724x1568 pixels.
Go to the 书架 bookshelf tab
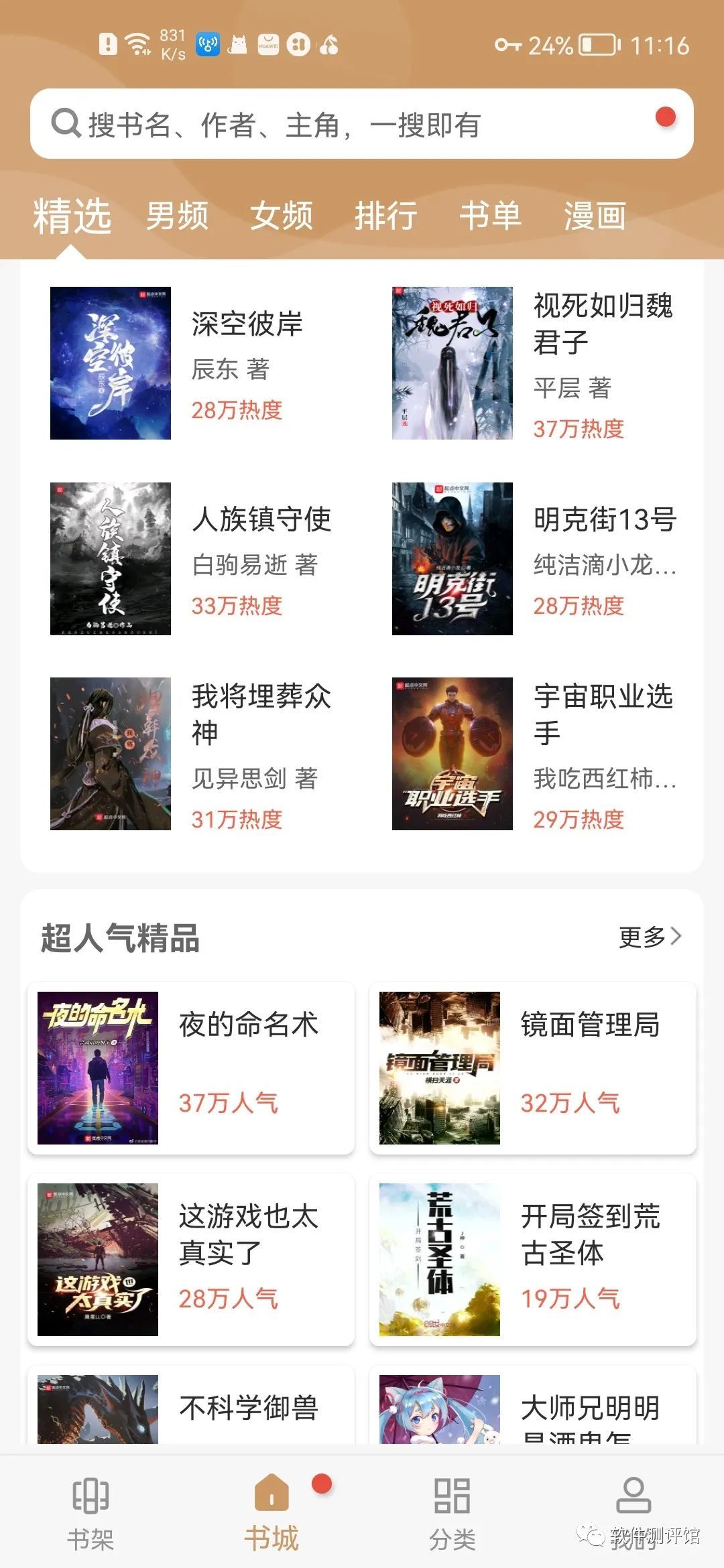point(90,1511)
